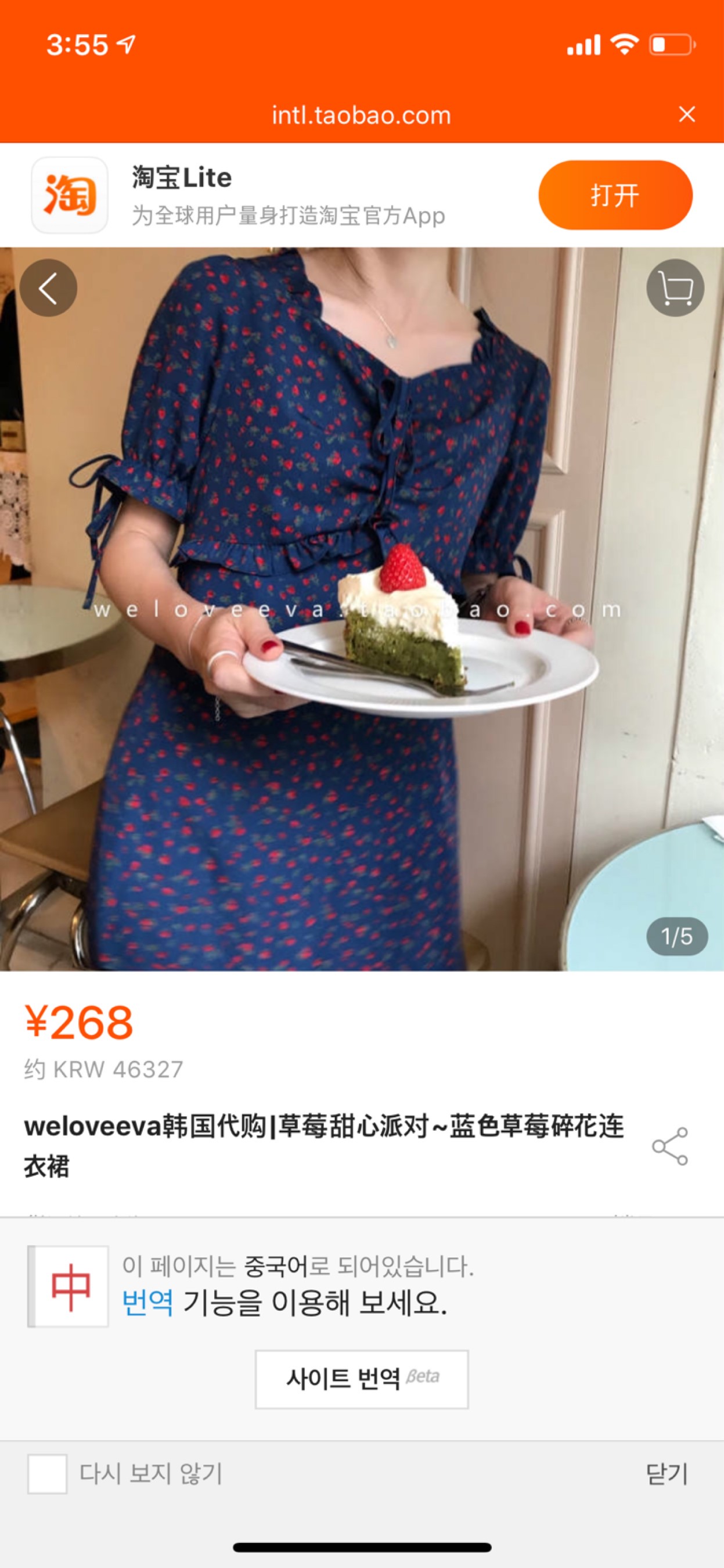Open the Taobao Lite app with 打开
This screenshot has width=724, height=1568.
(x=615, y=195)
